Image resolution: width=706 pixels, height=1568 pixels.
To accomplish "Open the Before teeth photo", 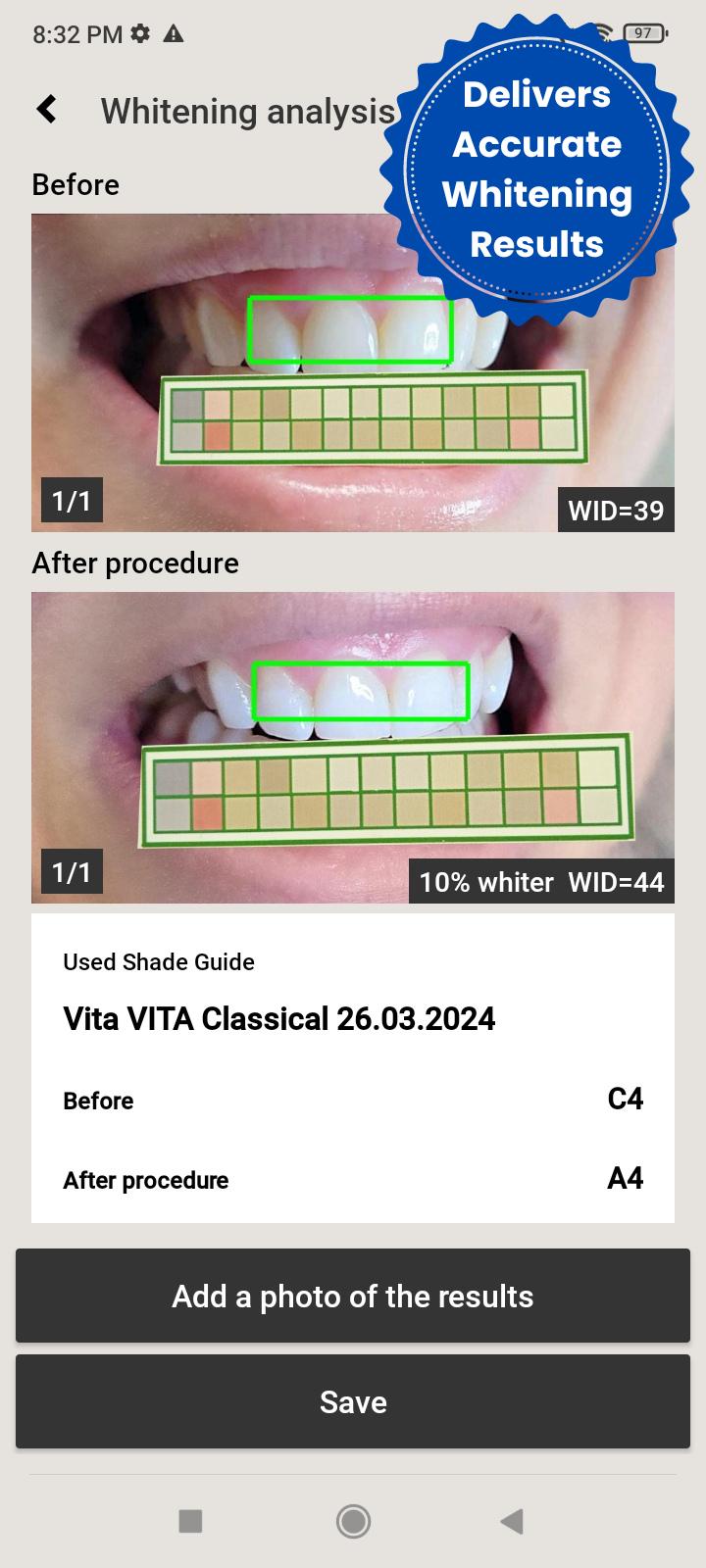I will [353, 372].
